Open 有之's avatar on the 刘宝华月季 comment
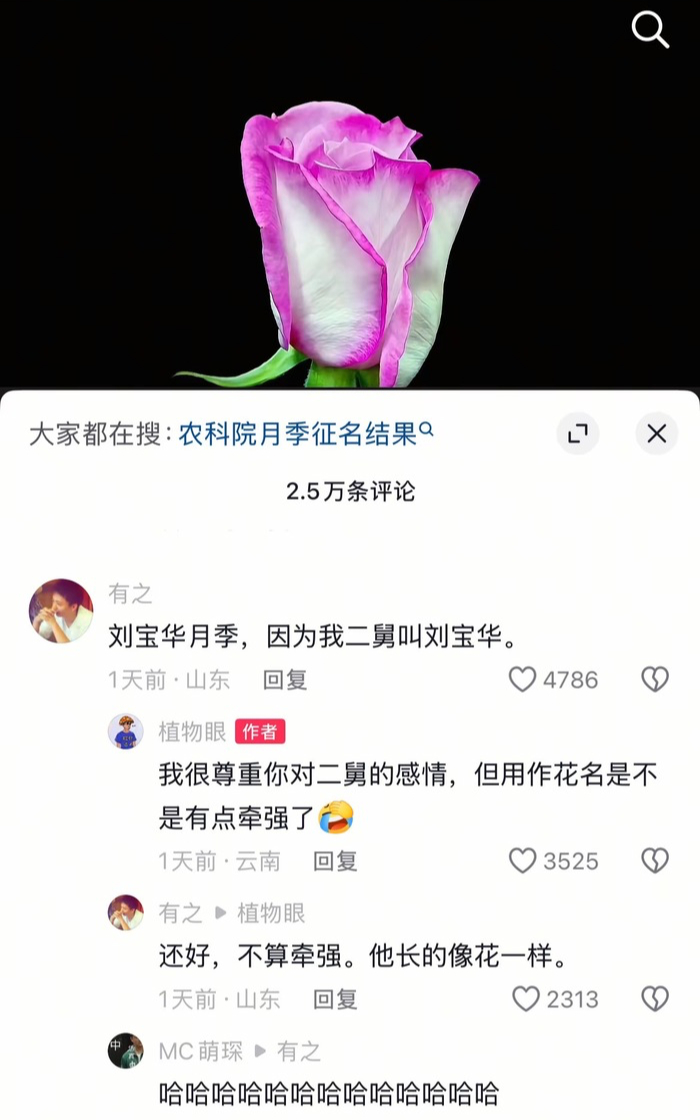Image resolution: width=700 pixels, height=1120 pixels. pyautogui.click(x=61, y=610)
